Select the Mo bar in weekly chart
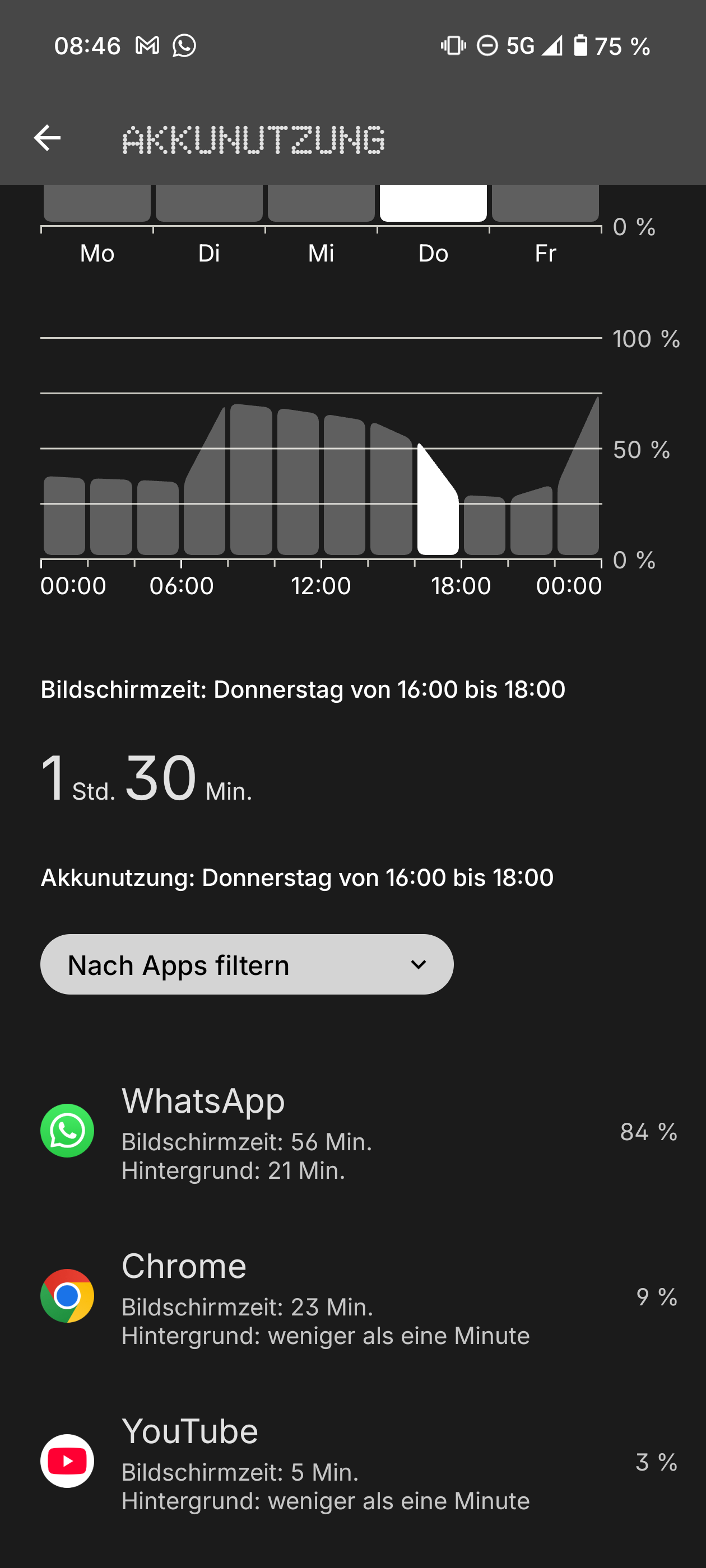The width and height of the screenshot is (706, 1568). (97, 204)
